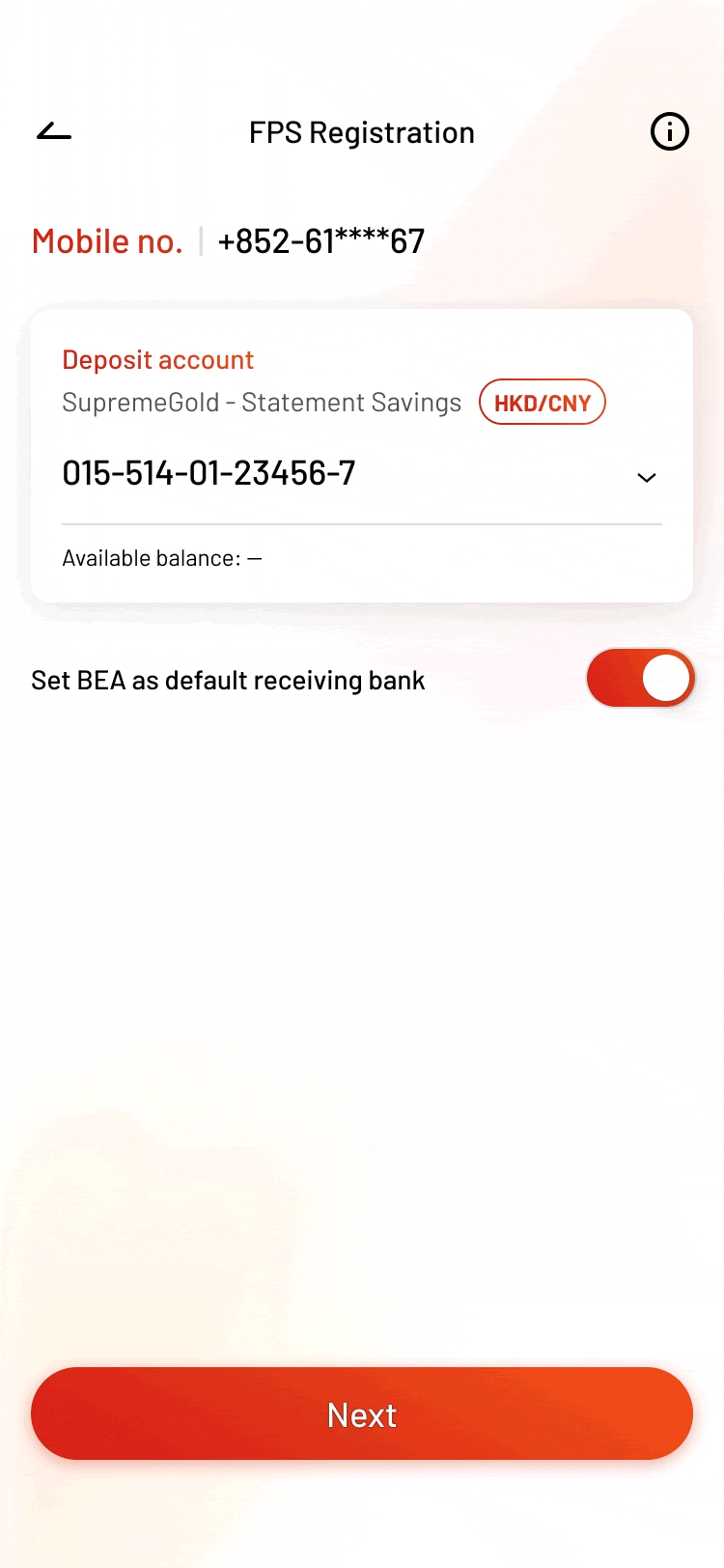Expand the deposit account dropdown

[x=647, y=477]
